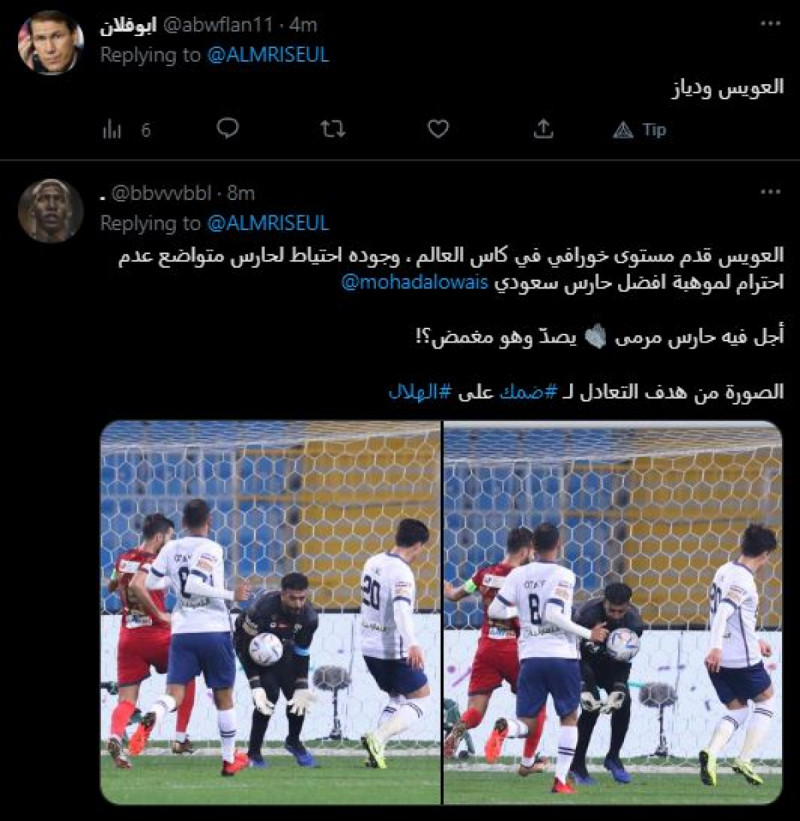Open the reply composer via speech bubble icon
This screenshot has height=821, width=800.
[229, 129]
